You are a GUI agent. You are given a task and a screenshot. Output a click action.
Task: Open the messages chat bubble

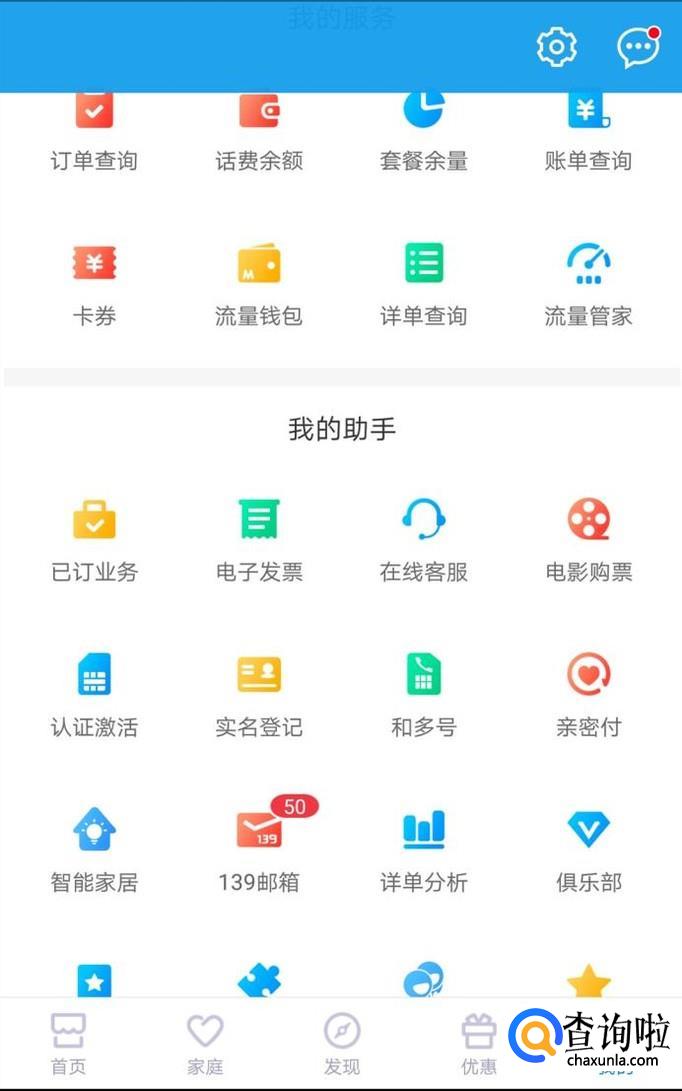637,47
